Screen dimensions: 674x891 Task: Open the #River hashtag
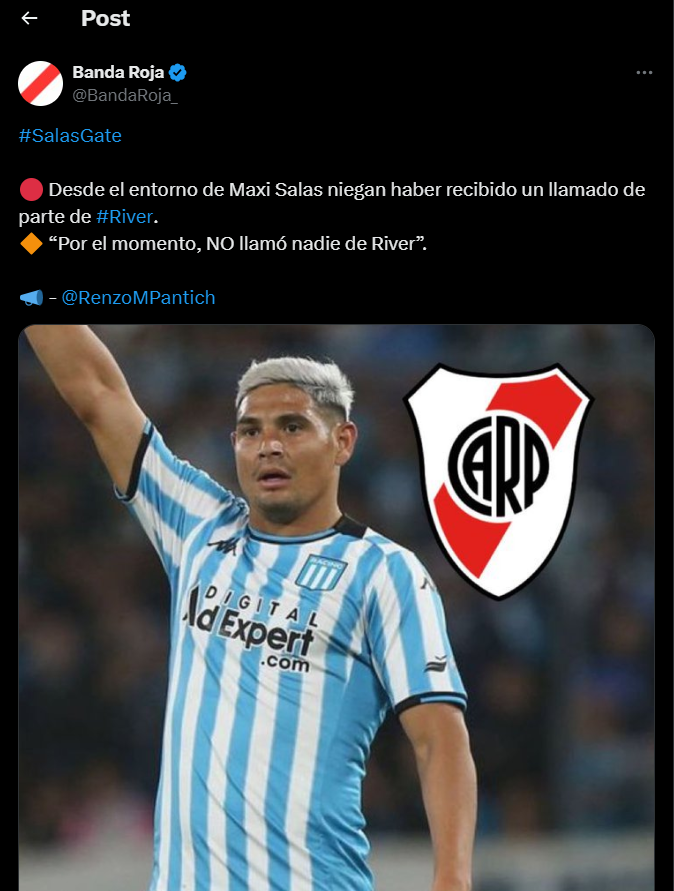125,216
